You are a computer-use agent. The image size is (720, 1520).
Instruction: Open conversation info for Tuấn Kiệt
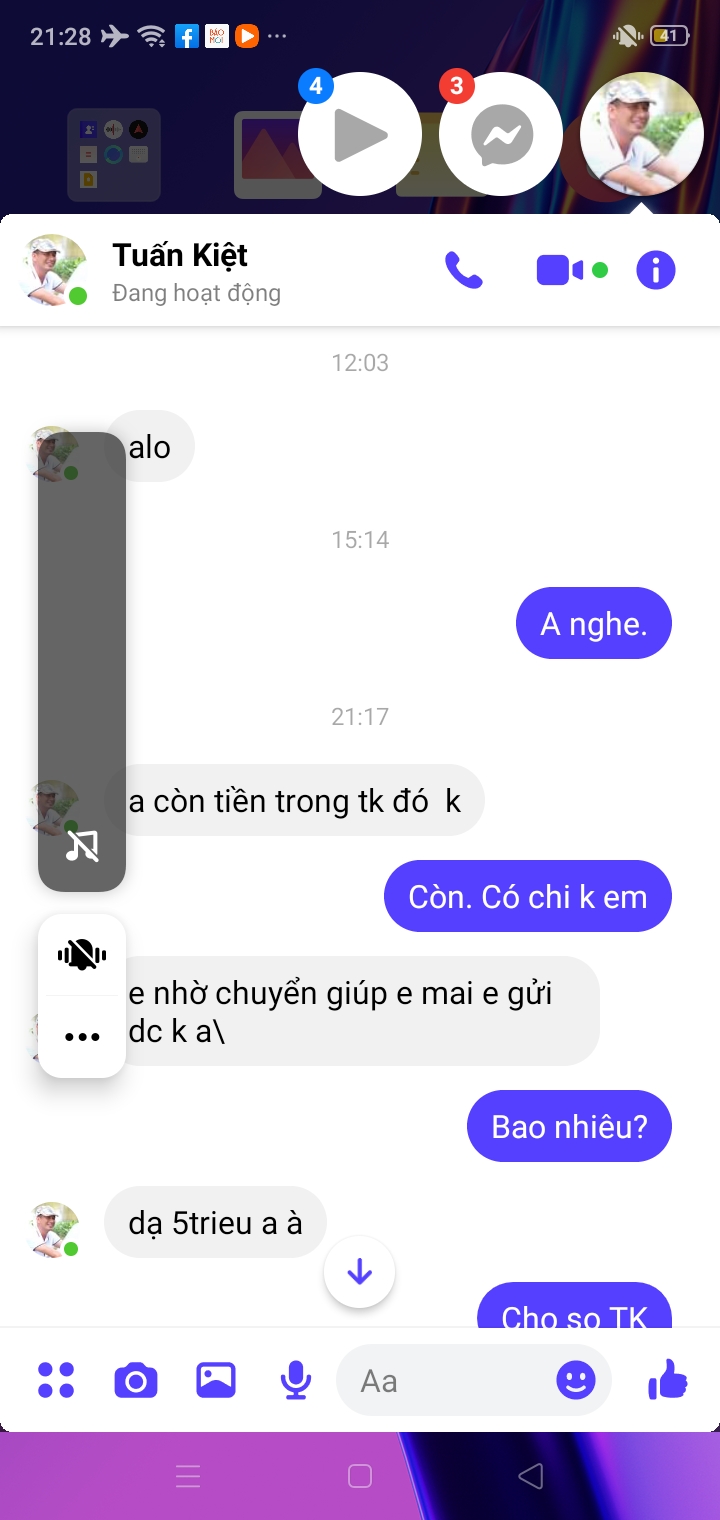point(656,271)
